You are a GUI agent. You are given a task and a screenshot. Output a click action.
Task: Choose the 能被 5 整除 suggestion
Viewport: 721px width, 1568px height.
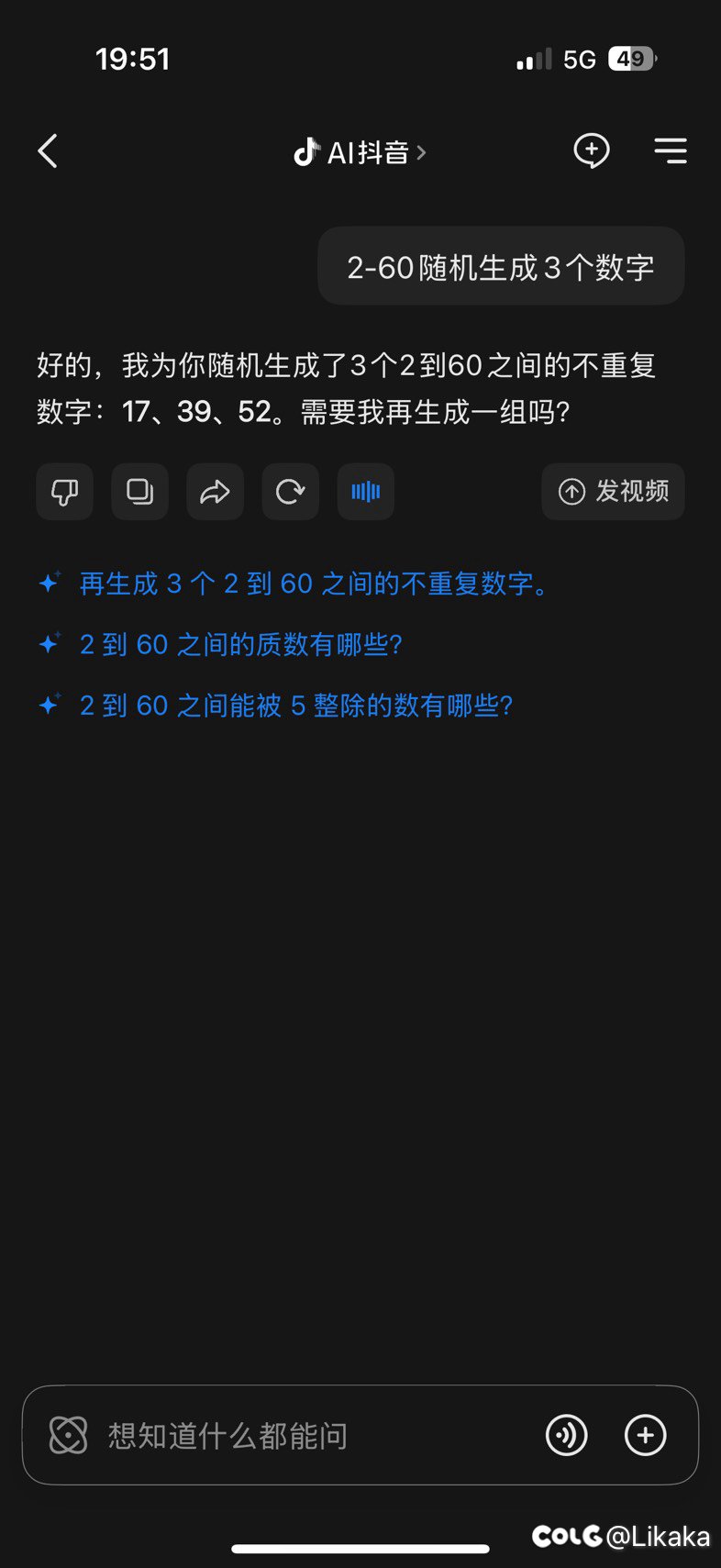295,706
